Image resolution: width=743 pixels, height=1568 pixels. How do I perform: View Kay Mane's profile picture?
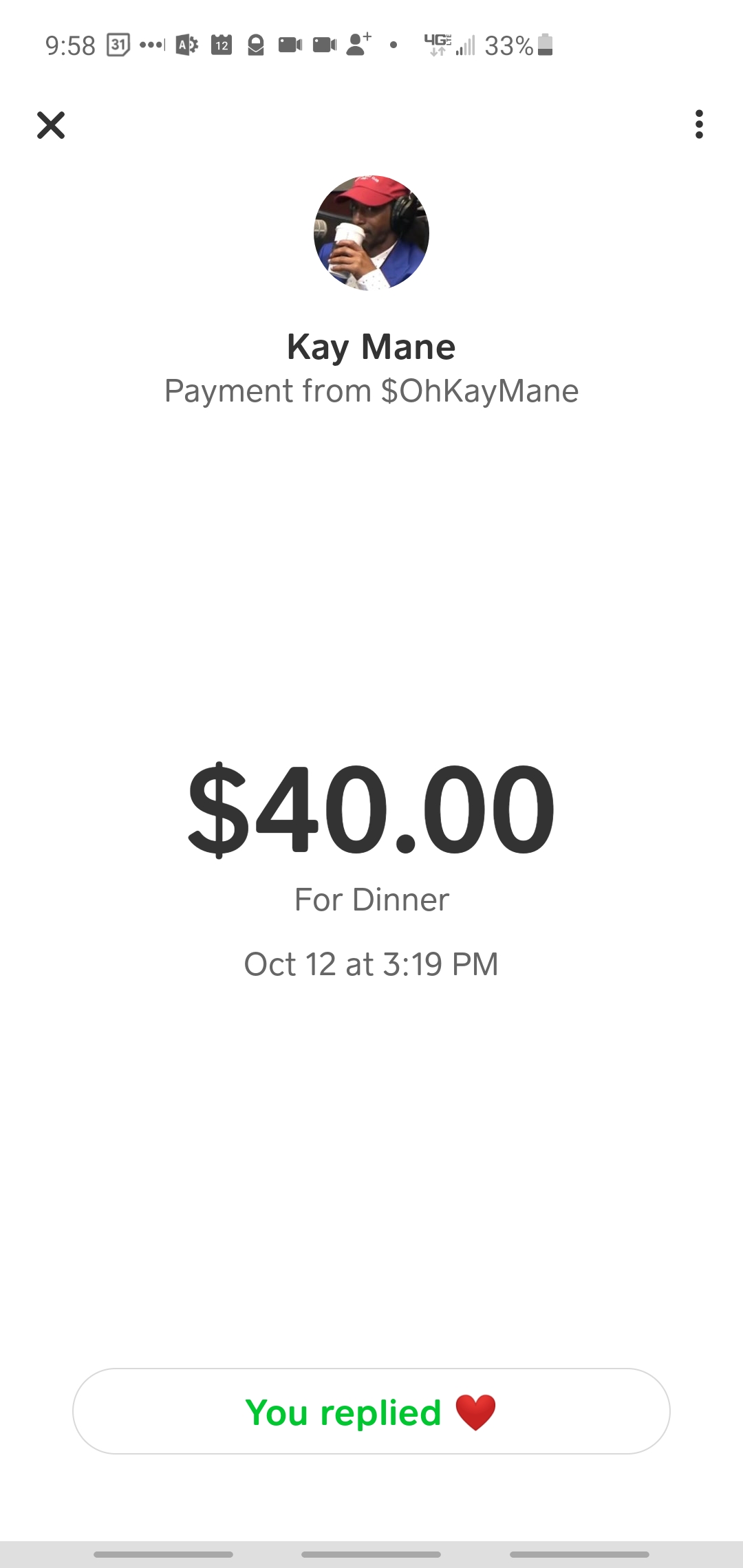click(x=371, y=232)
